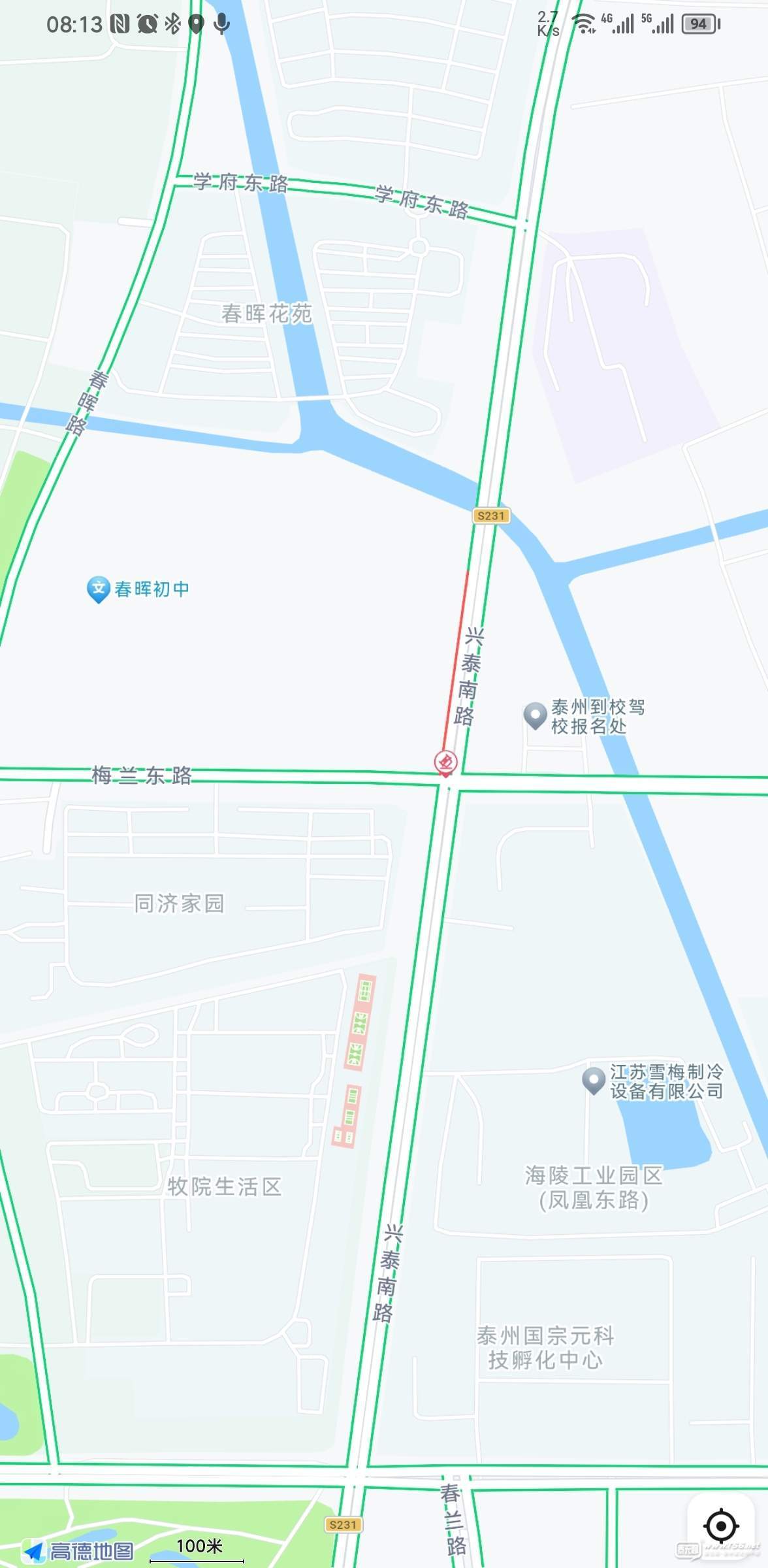Tap the red traffic incident marker on 兴泰南路
The height and width of the screenshot is (1568, 768).
pos(445,762)
